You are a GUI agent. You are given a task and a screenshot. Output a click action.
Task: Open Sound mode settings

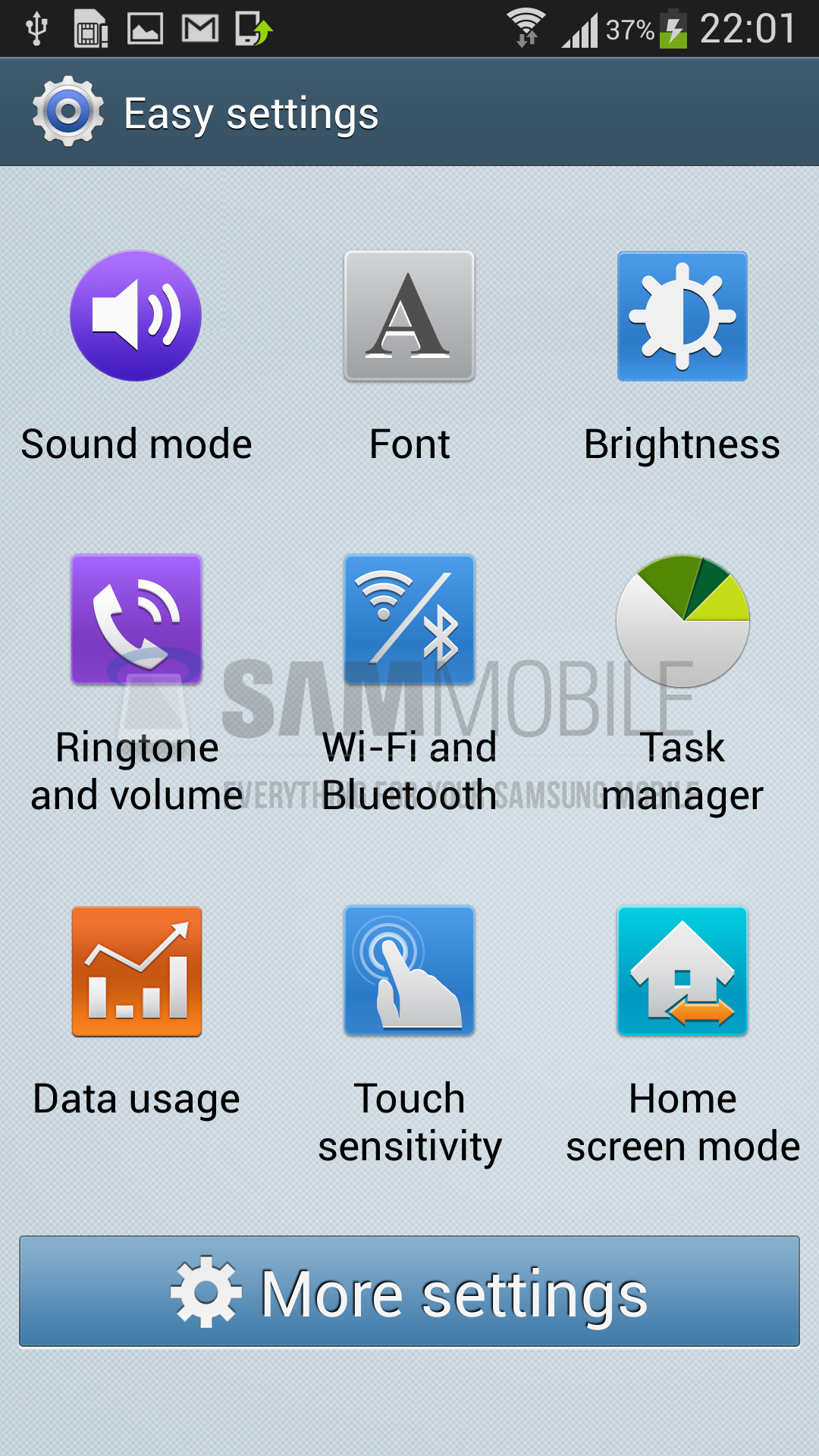click(136, 316)
